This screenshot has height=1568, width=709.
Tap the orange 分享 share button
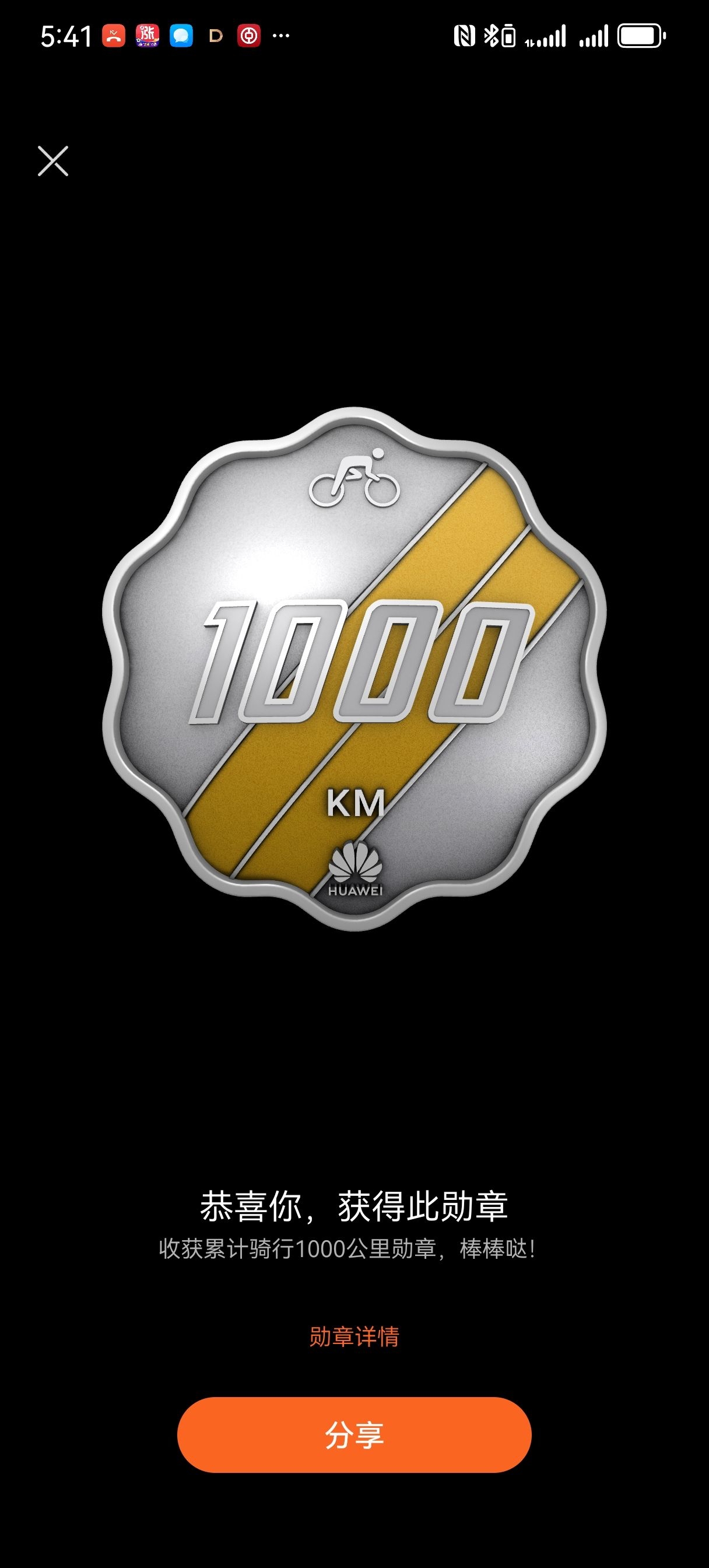tap(354, 1436)
